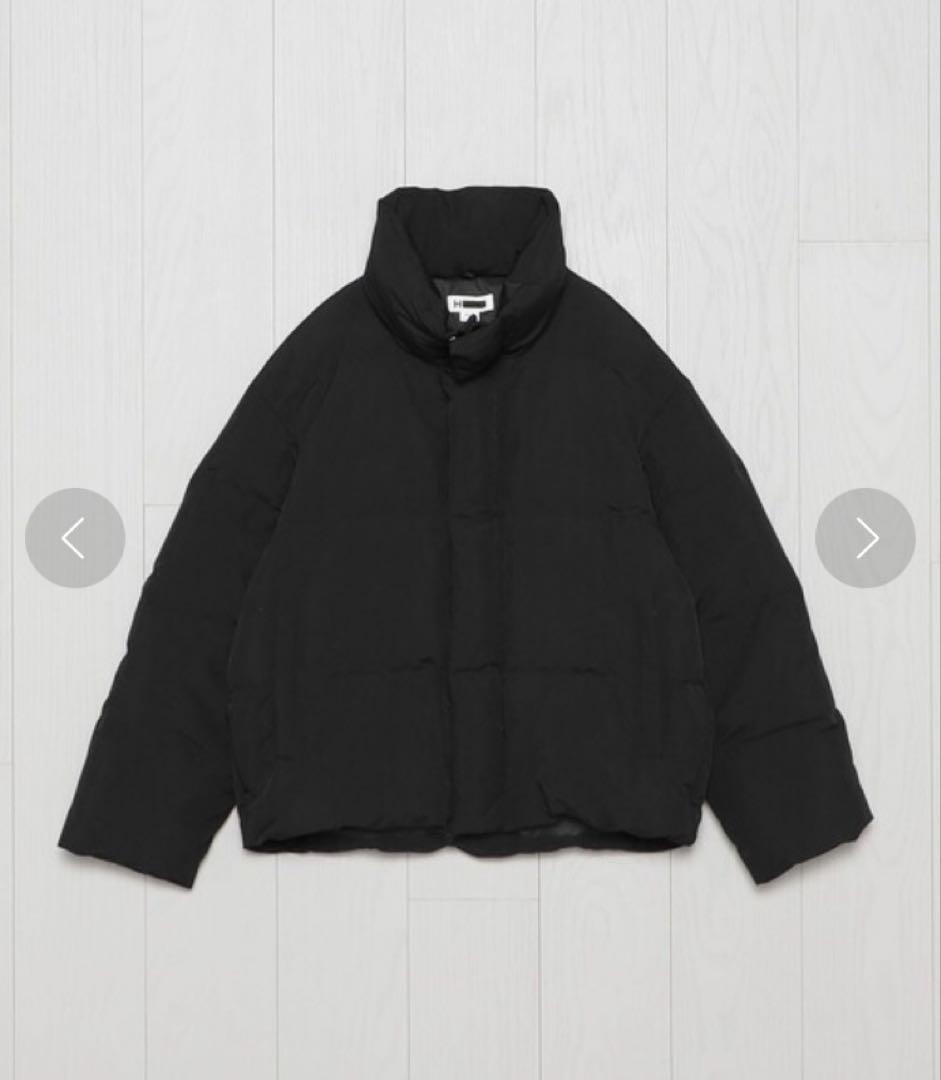Screen dimensions: 941x1080
Task: Show the next product image
Action: point(865,538)
